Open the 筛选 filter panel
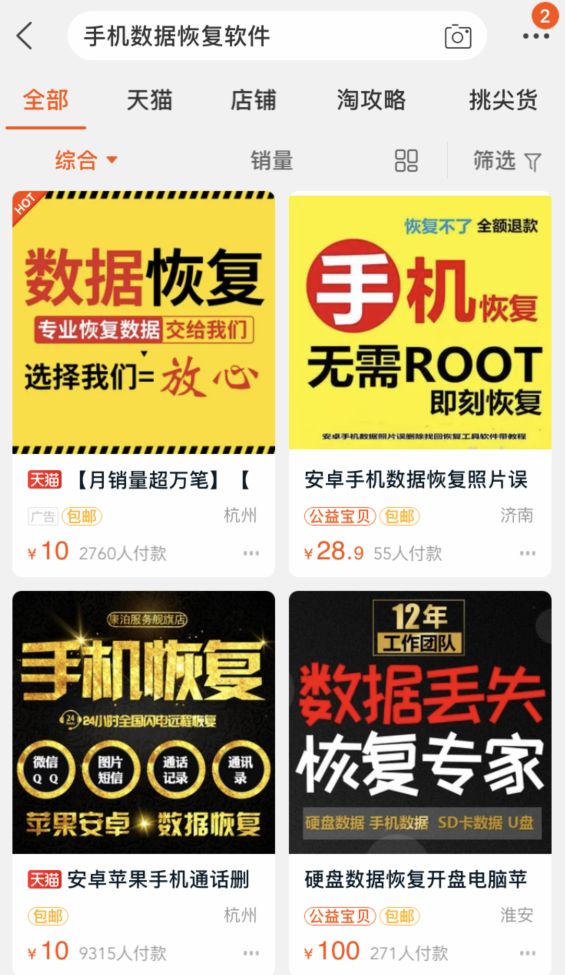 507,160
